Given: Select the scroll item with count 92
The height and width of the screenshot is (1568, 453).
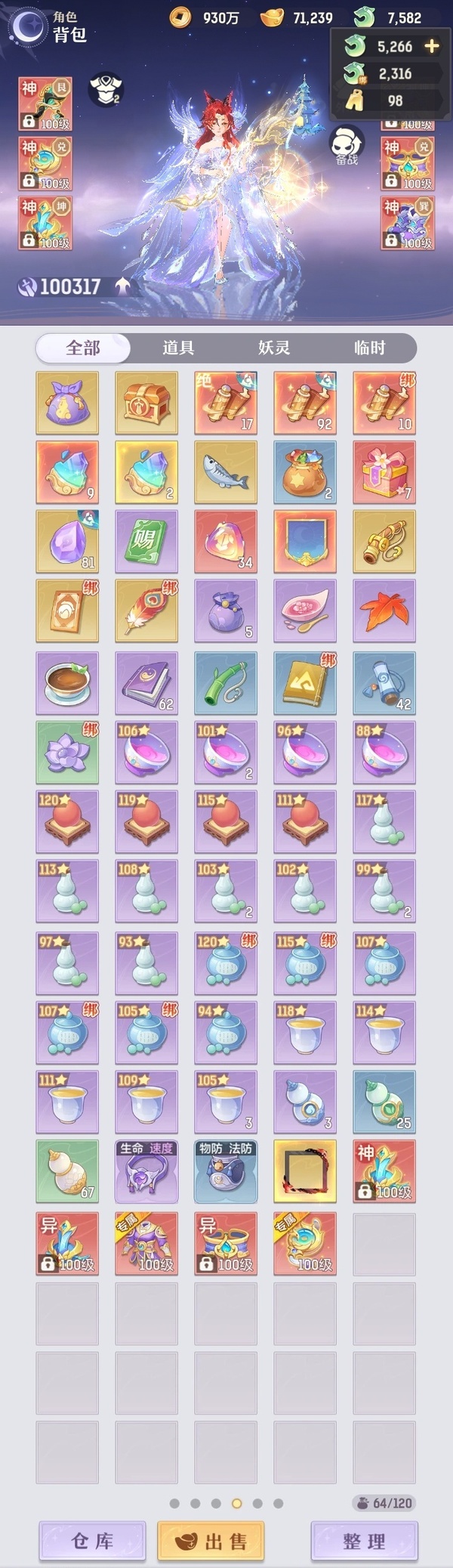Looking at the screenshot, I should 305,403.
